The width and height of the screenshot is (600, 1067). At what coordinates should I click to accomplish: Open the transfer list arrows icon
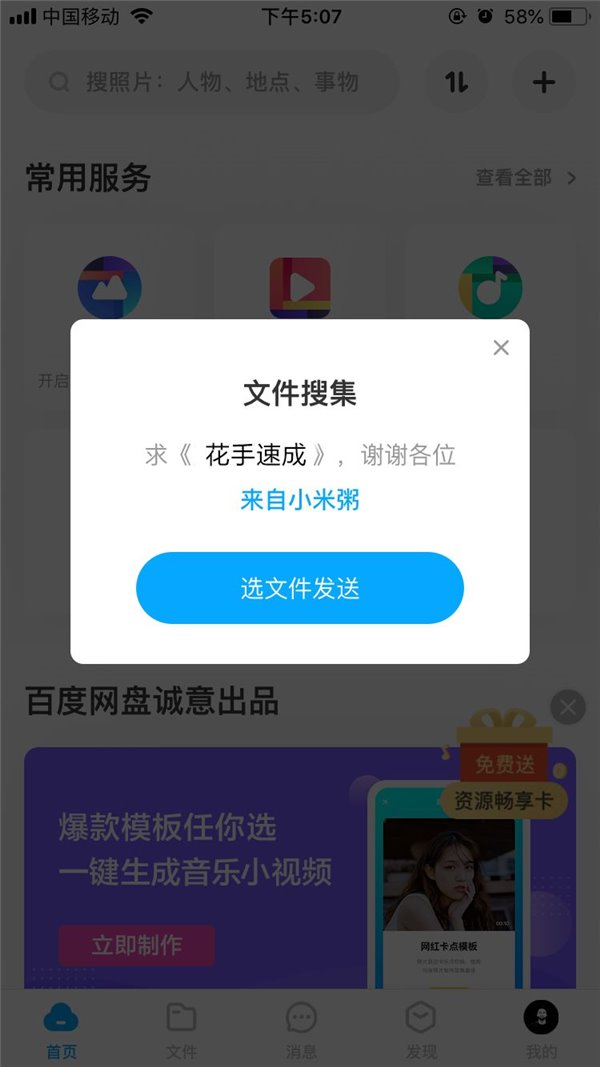click(x=456, y=82)
